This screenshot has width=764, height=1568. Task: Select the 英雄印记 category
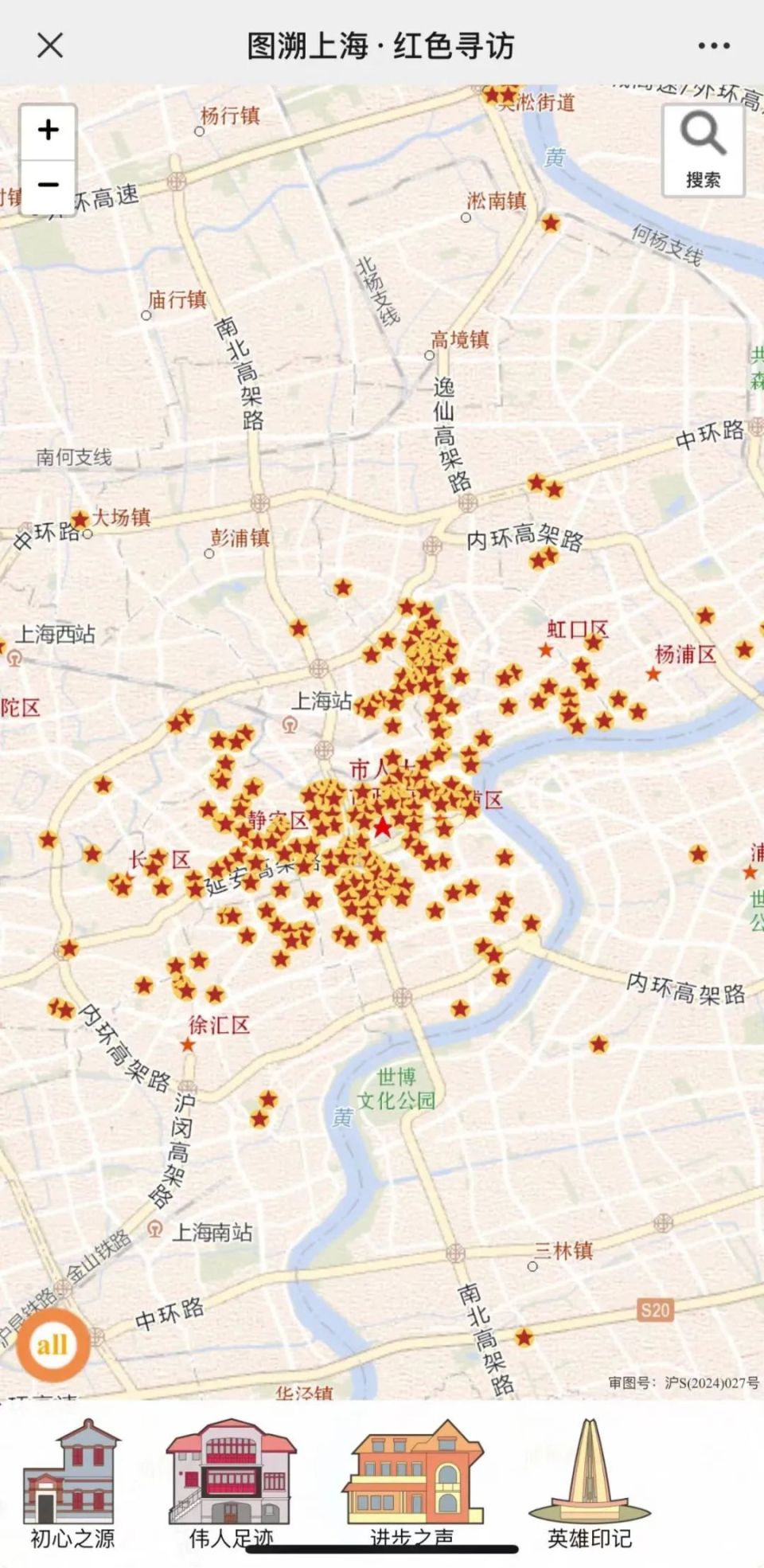click(590, 1484)
